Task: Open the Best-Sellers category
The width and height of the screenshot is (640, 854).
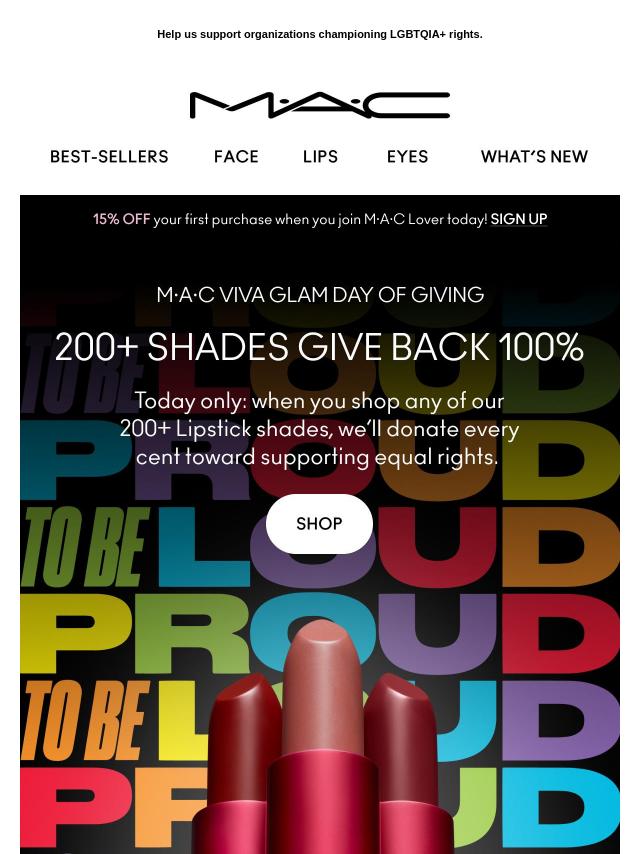Action: pos(109,157)
